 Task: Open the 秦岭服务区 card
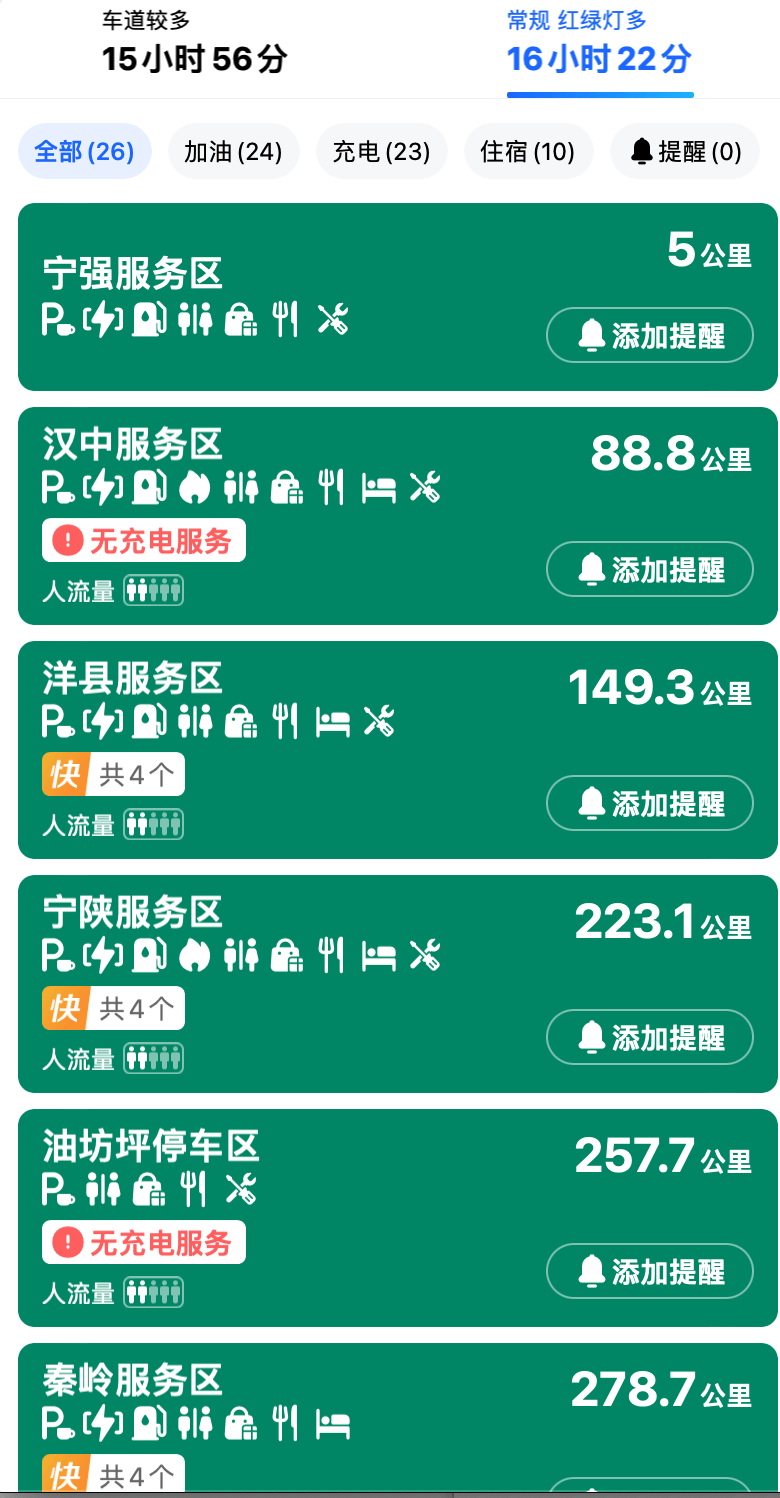[x=398, y=1420]
